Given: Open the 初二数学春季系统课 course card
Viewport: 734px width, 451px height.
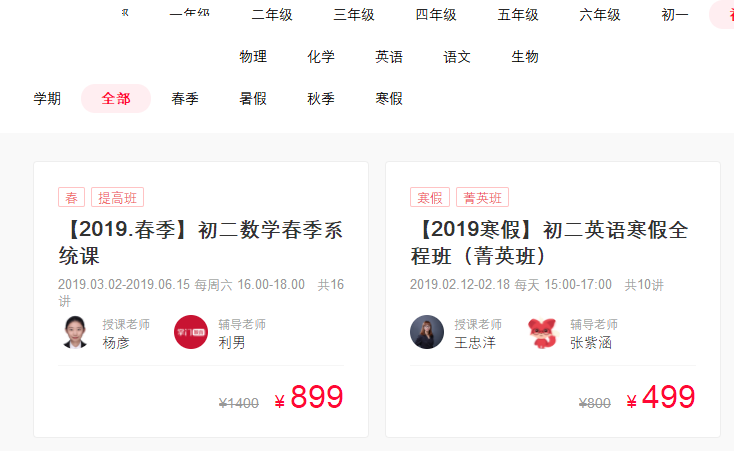Looking at the screenshot, I should click(201, 242).
